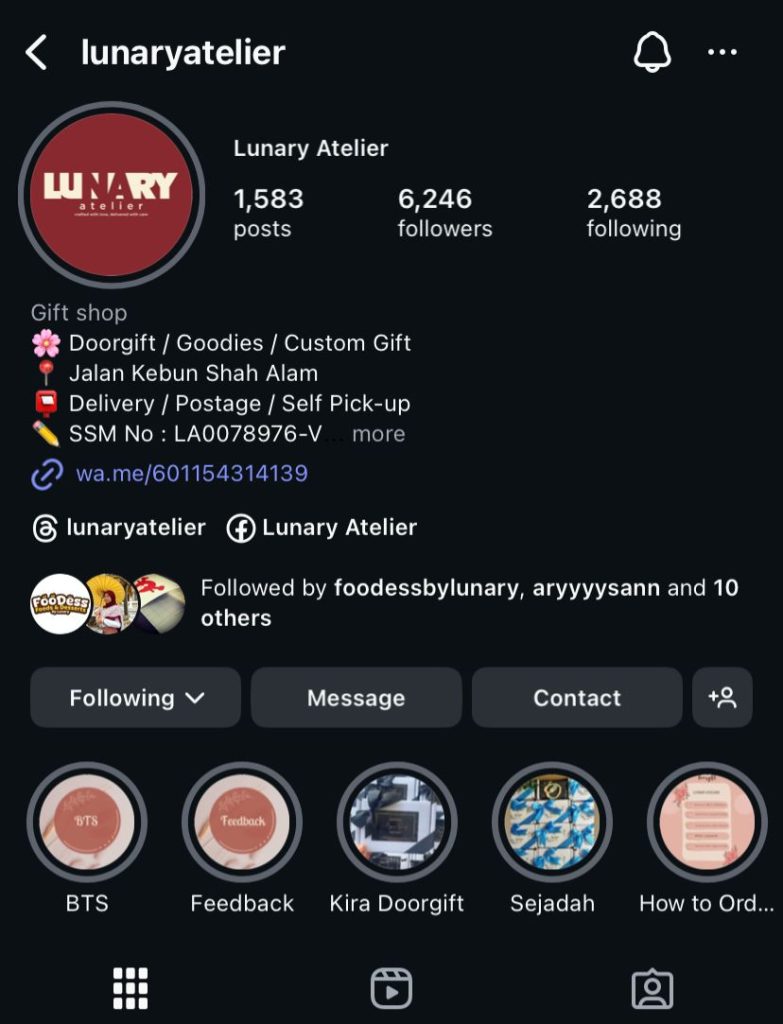View the Feedback highlight

242,822
